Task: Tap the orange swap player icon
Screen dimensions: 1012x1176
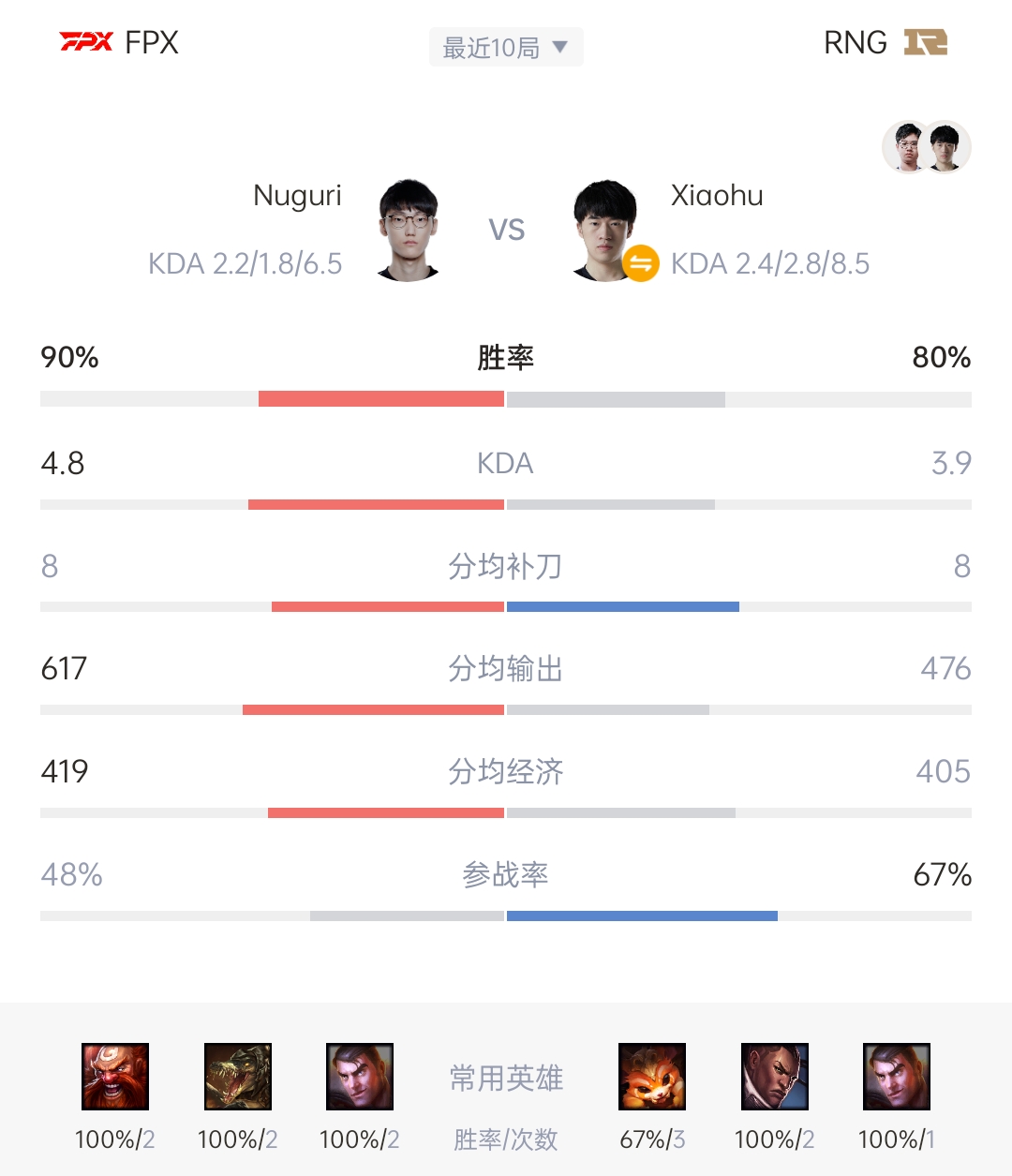Action: click(x=641, y=263)
